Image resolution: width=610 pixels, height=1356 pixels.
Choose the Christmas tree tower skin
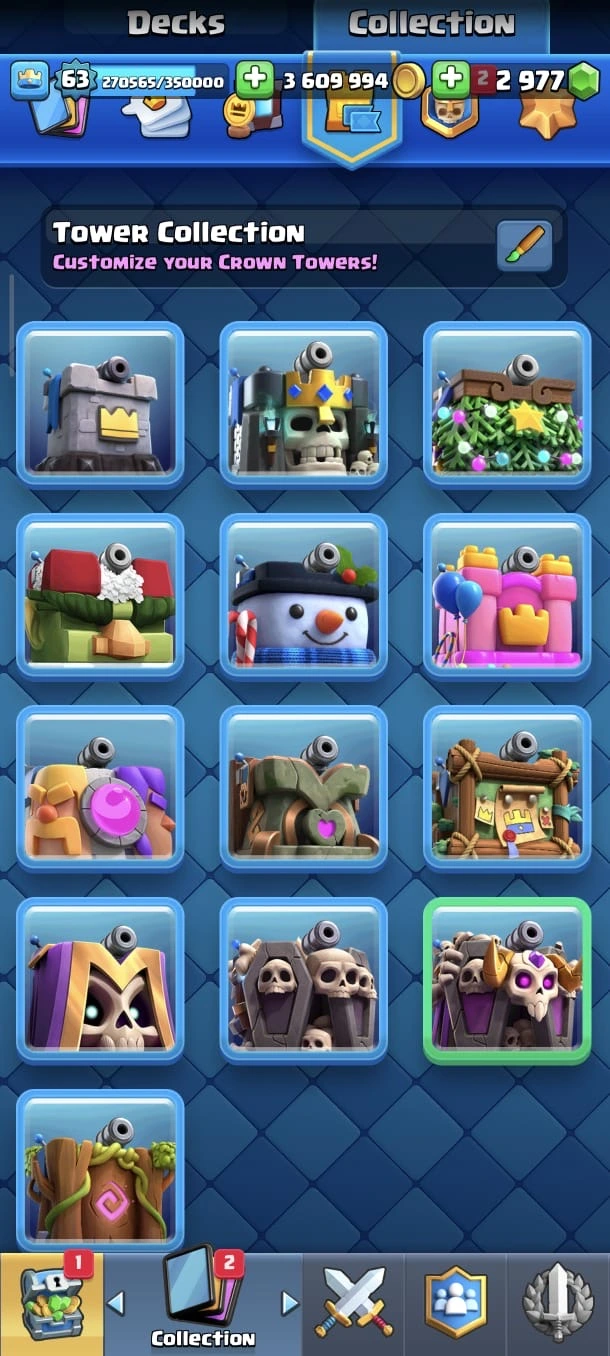click(x=507, y=403)
